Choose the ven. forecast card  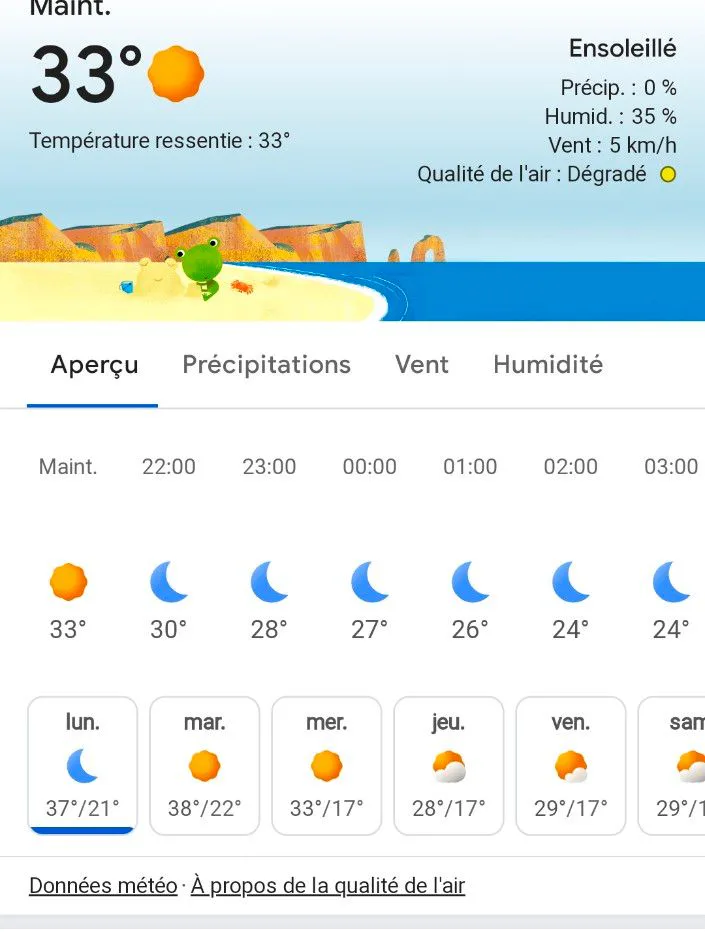click(571, 766)
